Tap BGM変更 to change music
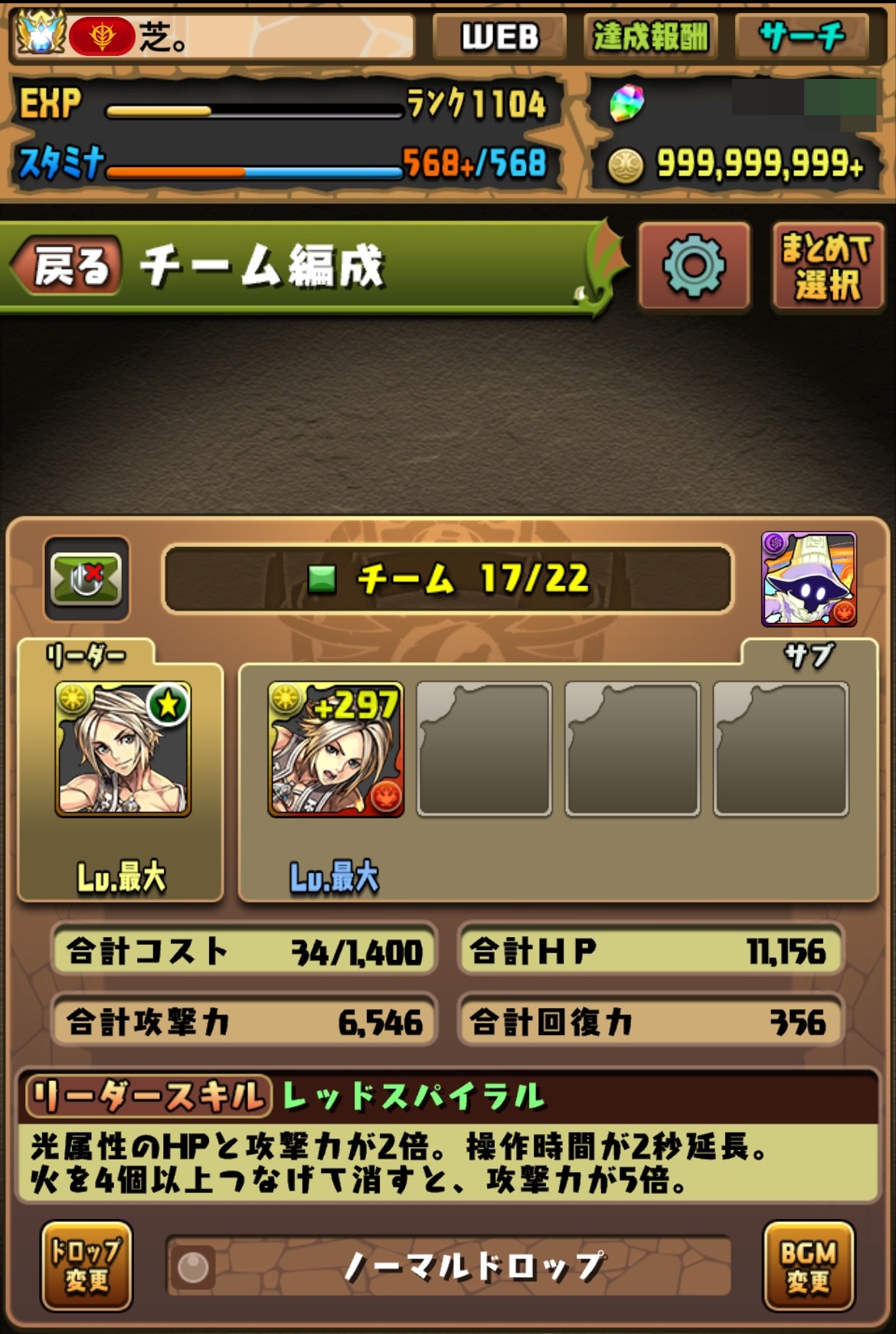Viewport: 896px width, 1334px height. [x=809, y=1266]
